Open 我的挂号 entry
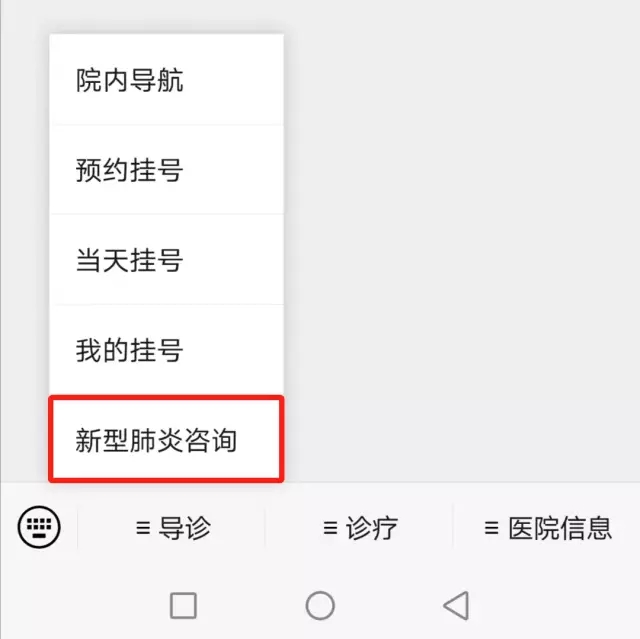This screenshot has width=640, height=639. (166, 351)
